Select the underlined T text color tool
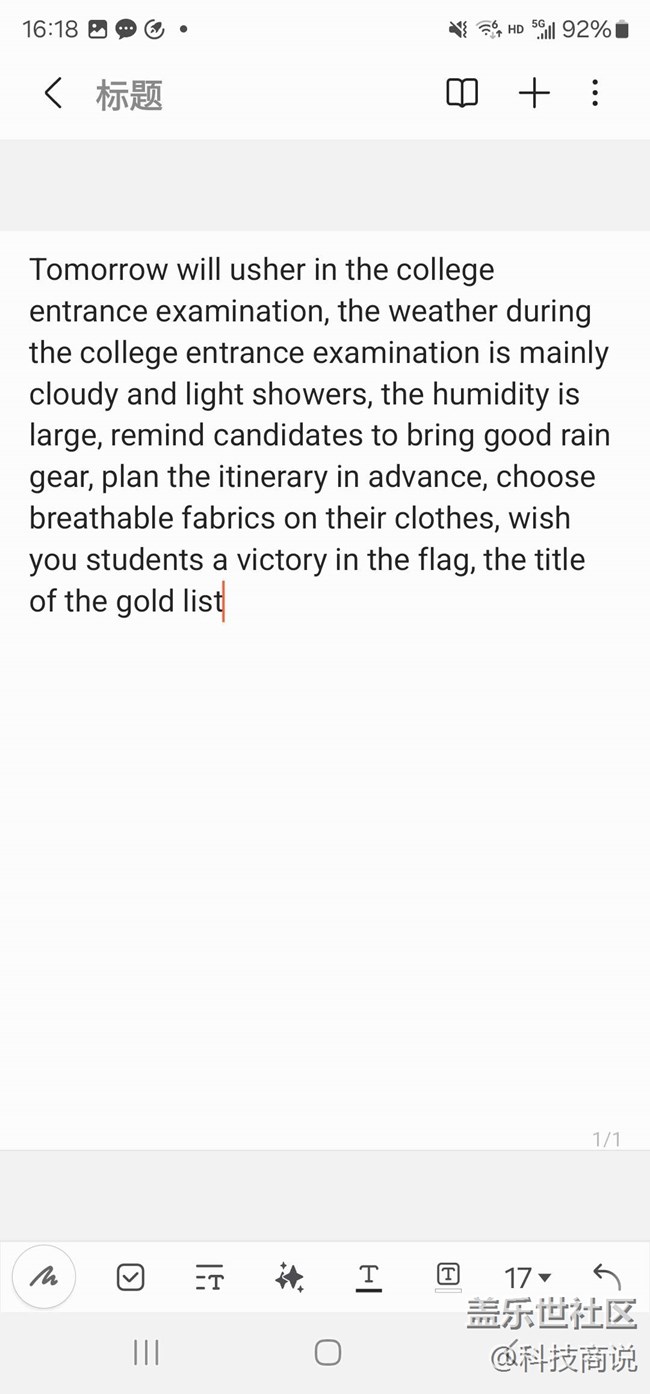The height and width of the screenshot is (1394, 650). (x=368, y=1277)
